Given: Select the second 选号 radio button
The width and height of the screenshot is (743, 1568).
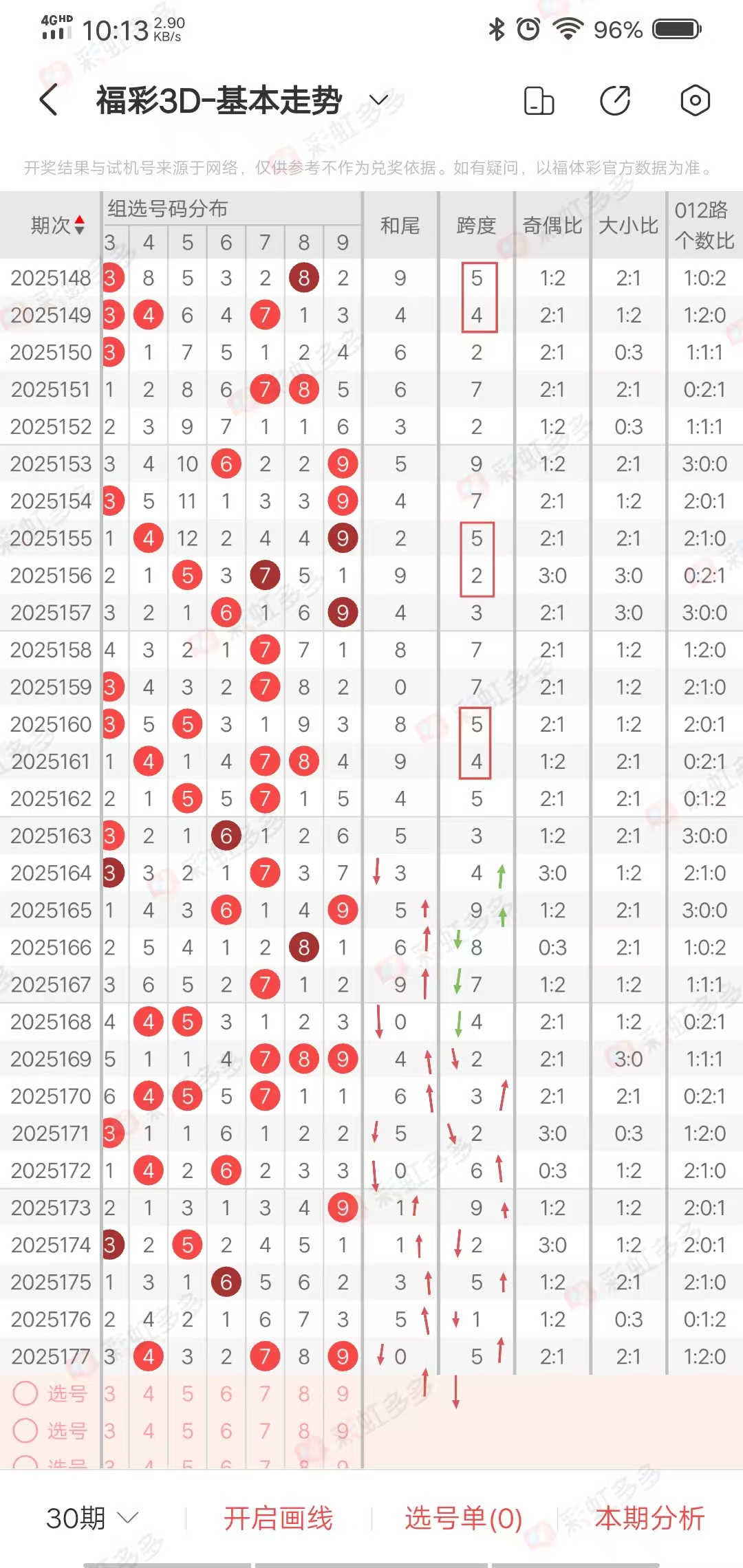Looking at the screenshot, I should coord(25,1431).
